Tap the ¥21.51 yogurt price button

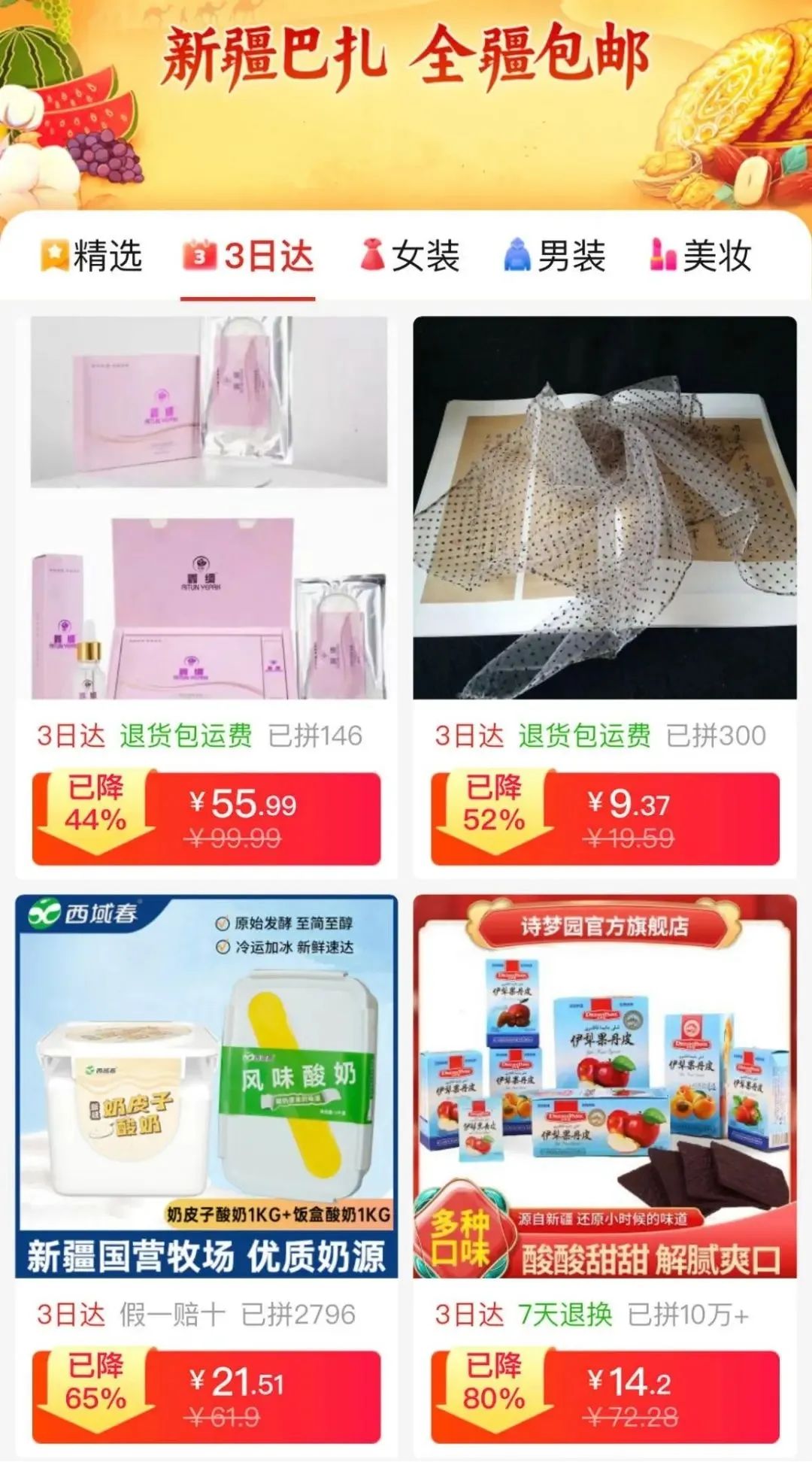click(207, 1397)
